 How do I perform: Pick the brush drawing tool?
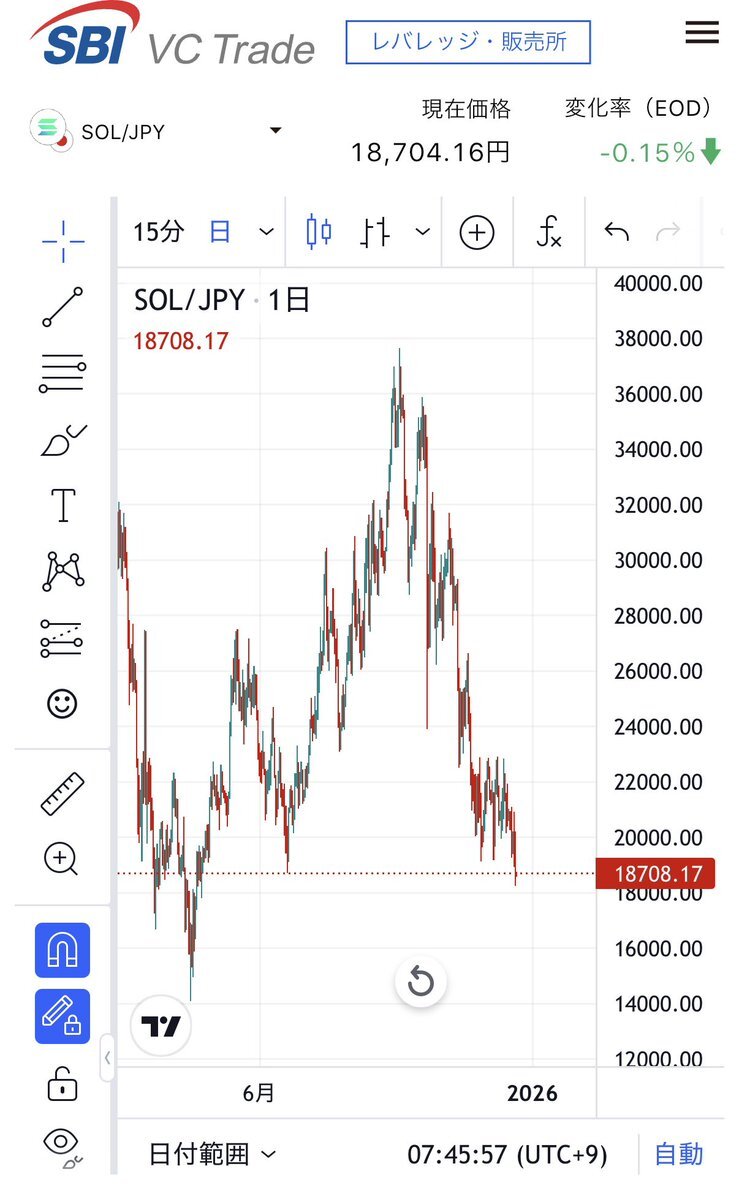tap(63, 440)
